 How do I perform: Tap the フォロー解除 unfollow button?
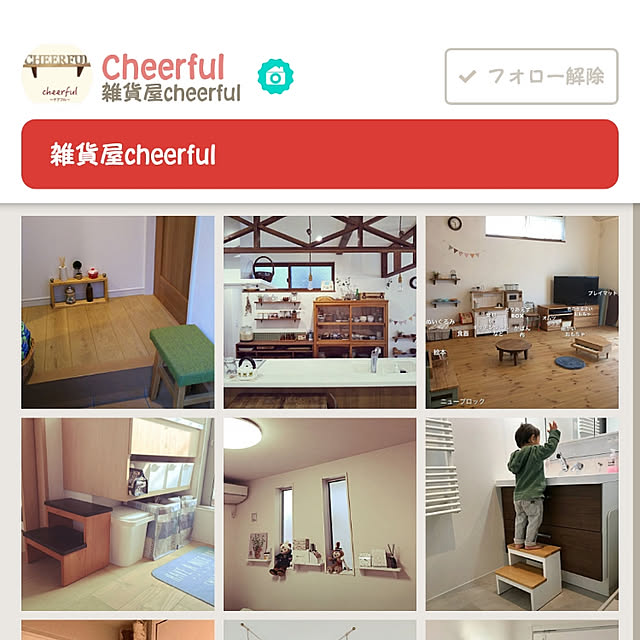tap(530, 76)
